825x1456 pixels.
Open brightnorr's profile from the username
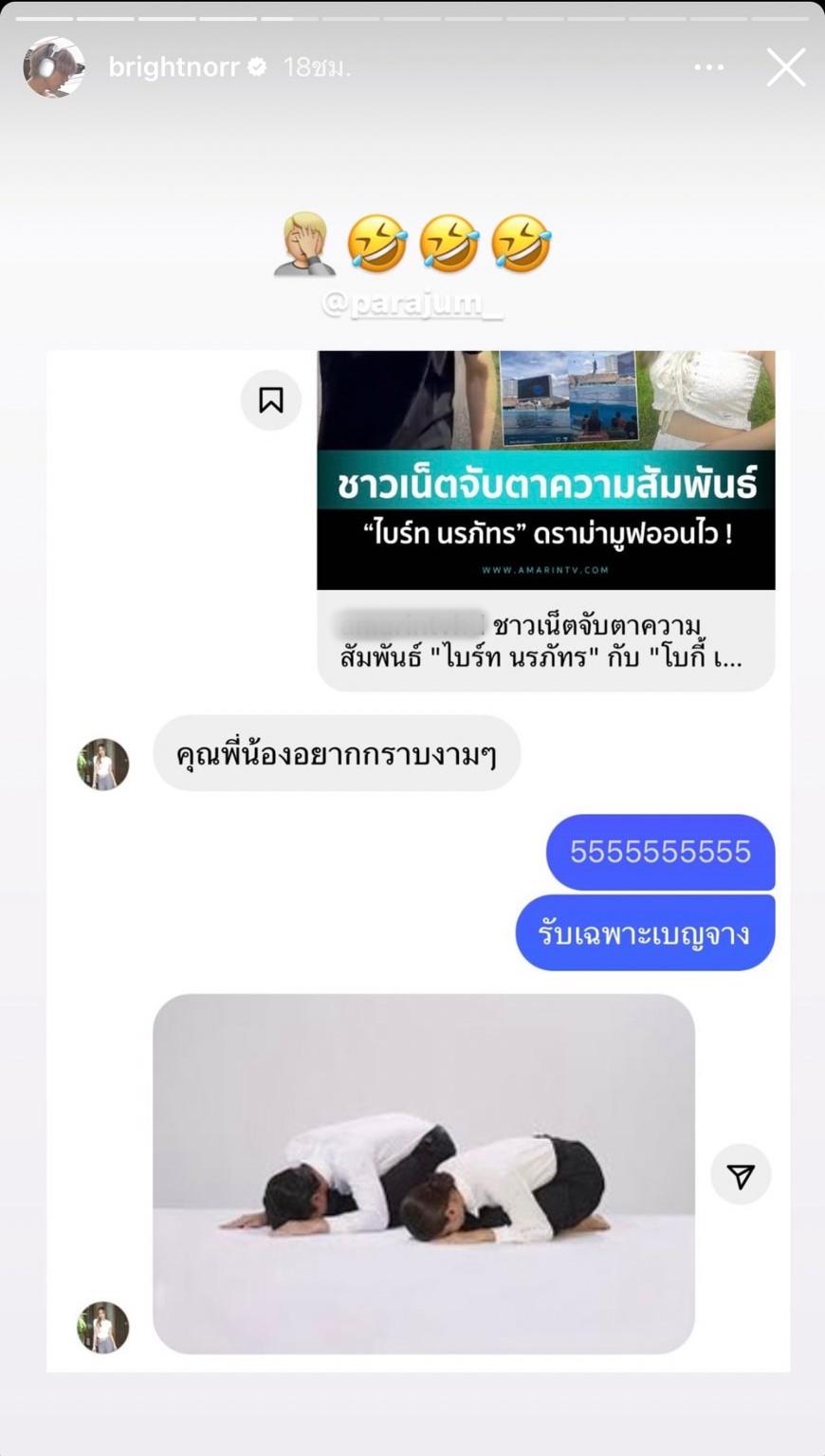(174, 67)
